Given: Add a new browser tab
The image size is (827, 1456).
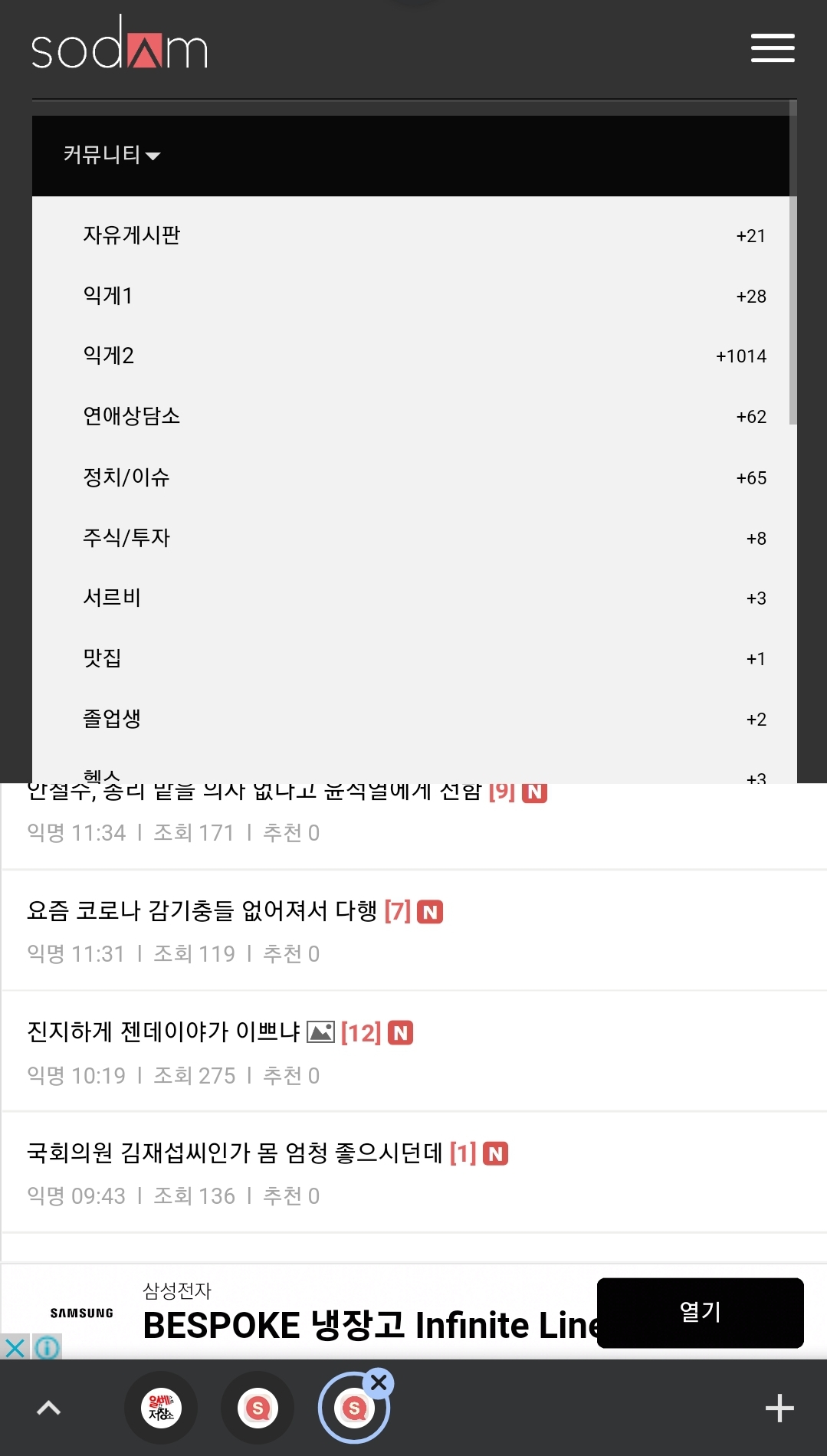Looking at the screenshot, I should (779, 1408).
